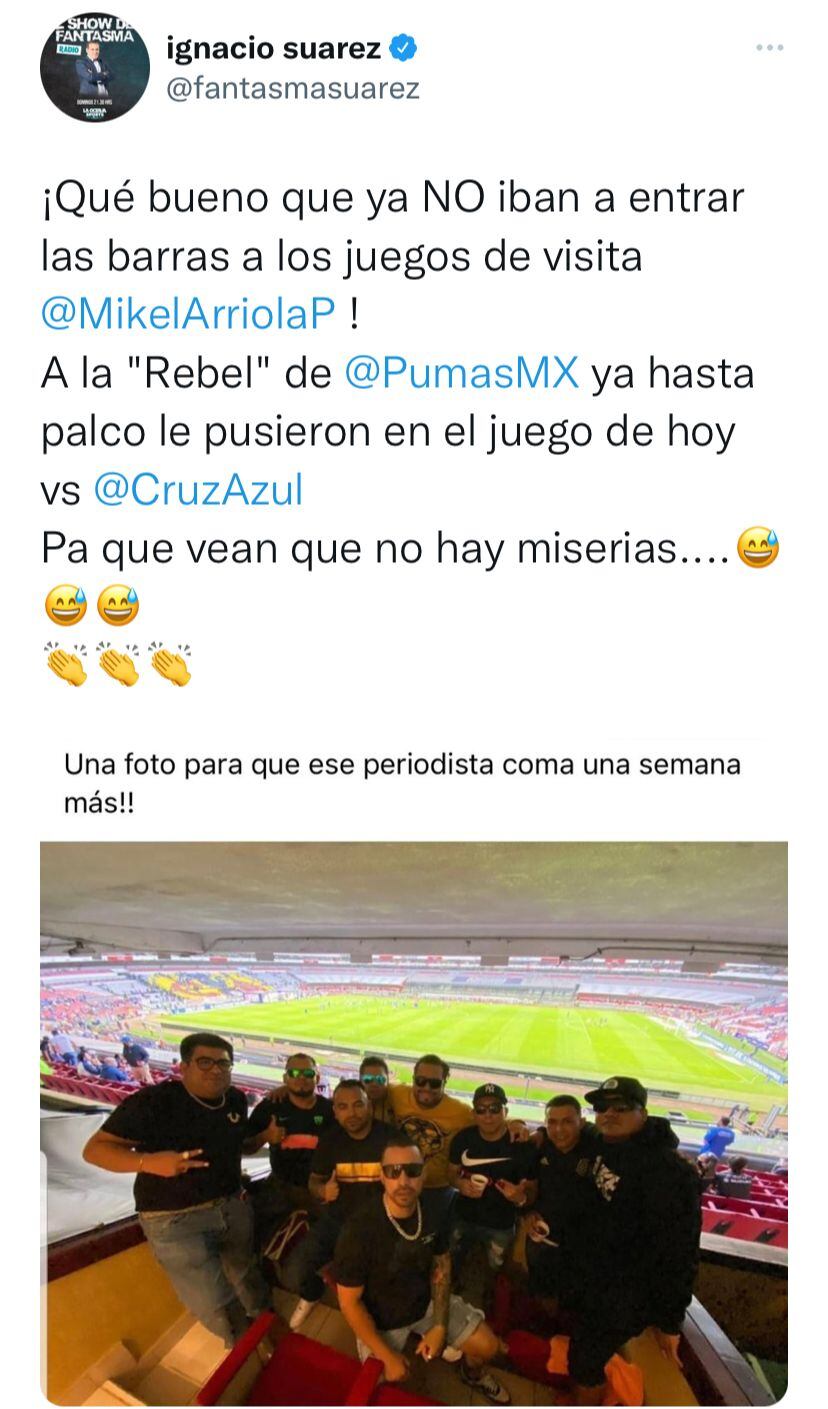Go to the @CruzAzul mention
Image resolution: width=828 pixels, height=1409 pixels.
click(x=198, y=490)
